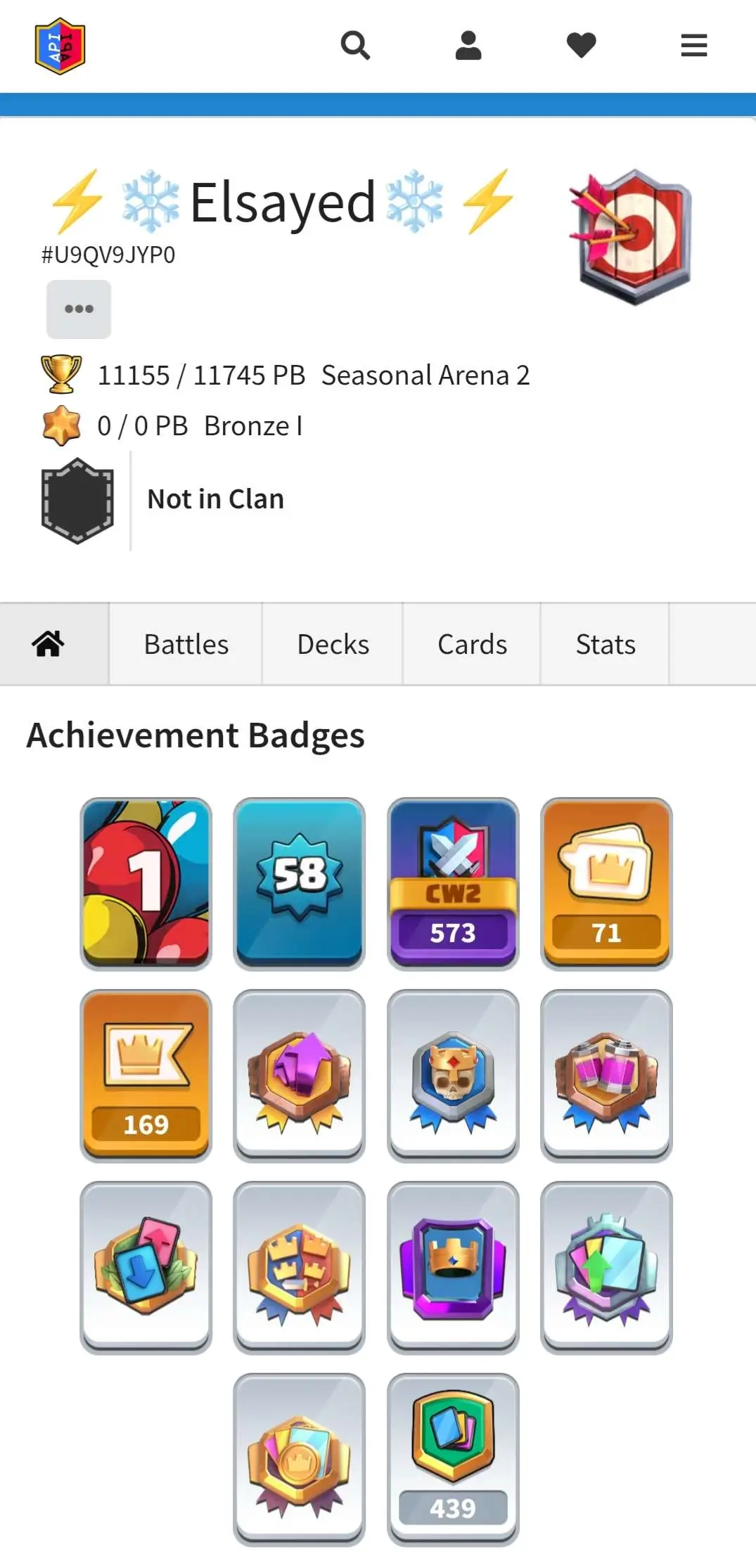Open the badge showing 439
This screenshot has width=756, height=1568.
tap(453, 1458)
